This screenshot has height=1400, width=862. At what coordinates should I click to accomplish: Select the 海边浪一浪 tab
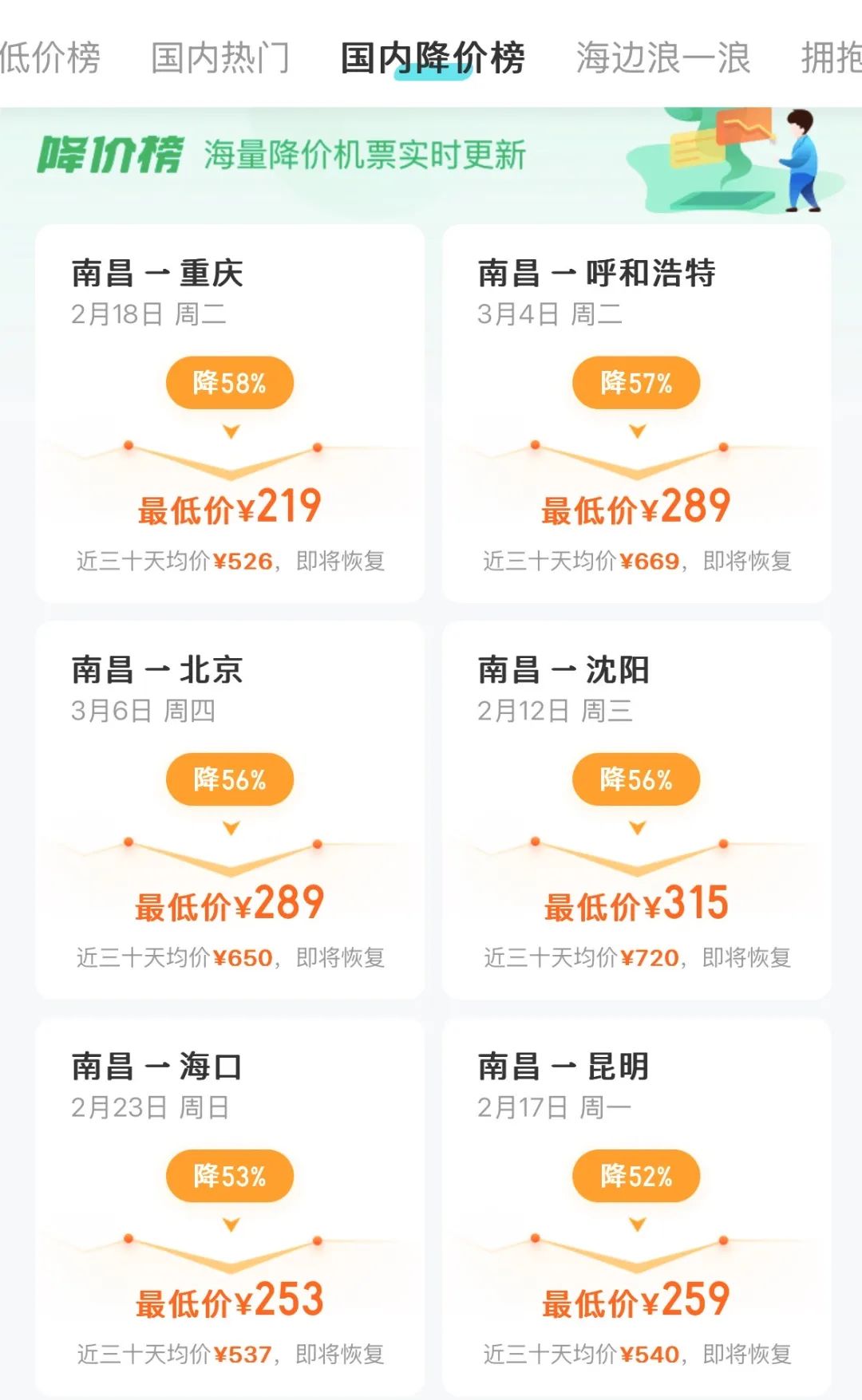[663, 58]
